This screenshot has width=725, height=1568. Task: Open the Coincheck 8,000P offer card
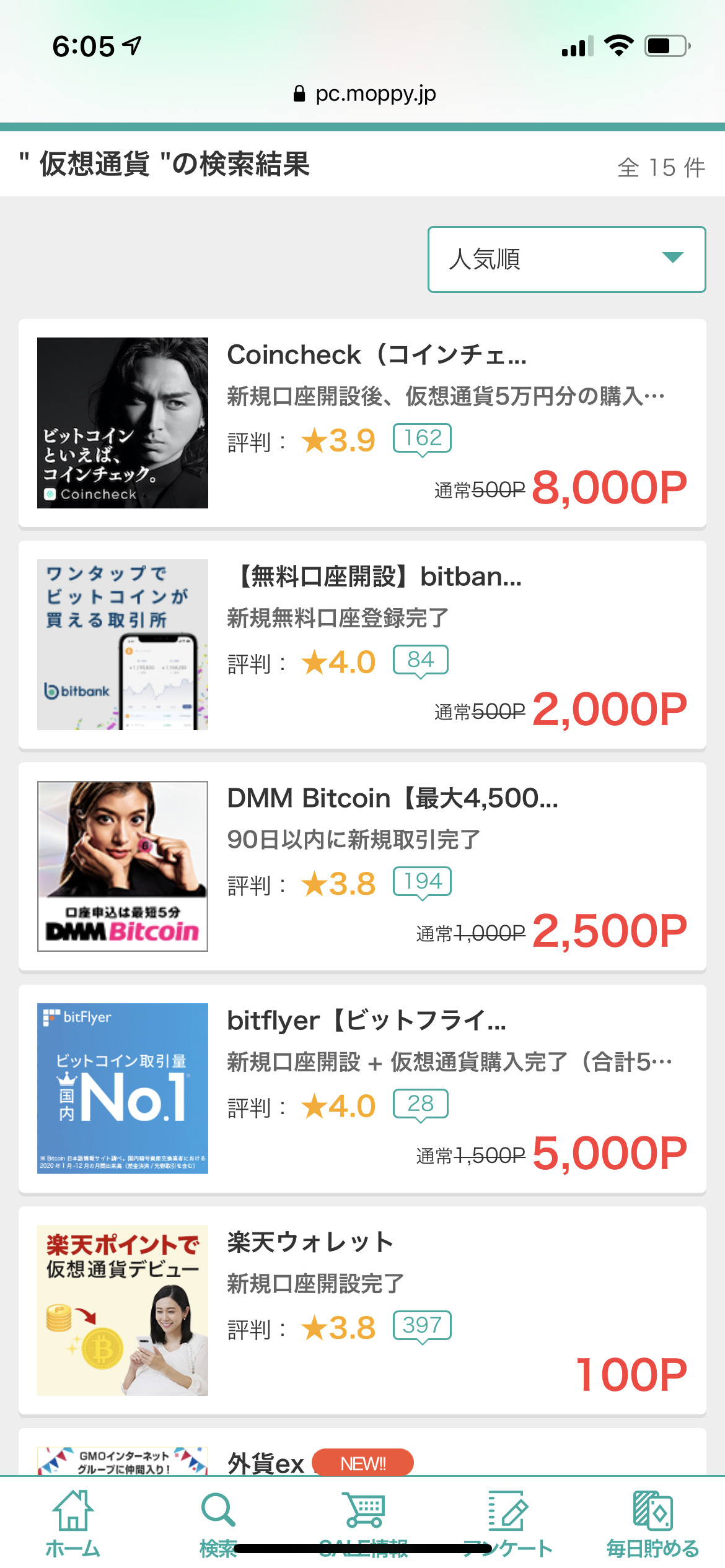(362, 423)
